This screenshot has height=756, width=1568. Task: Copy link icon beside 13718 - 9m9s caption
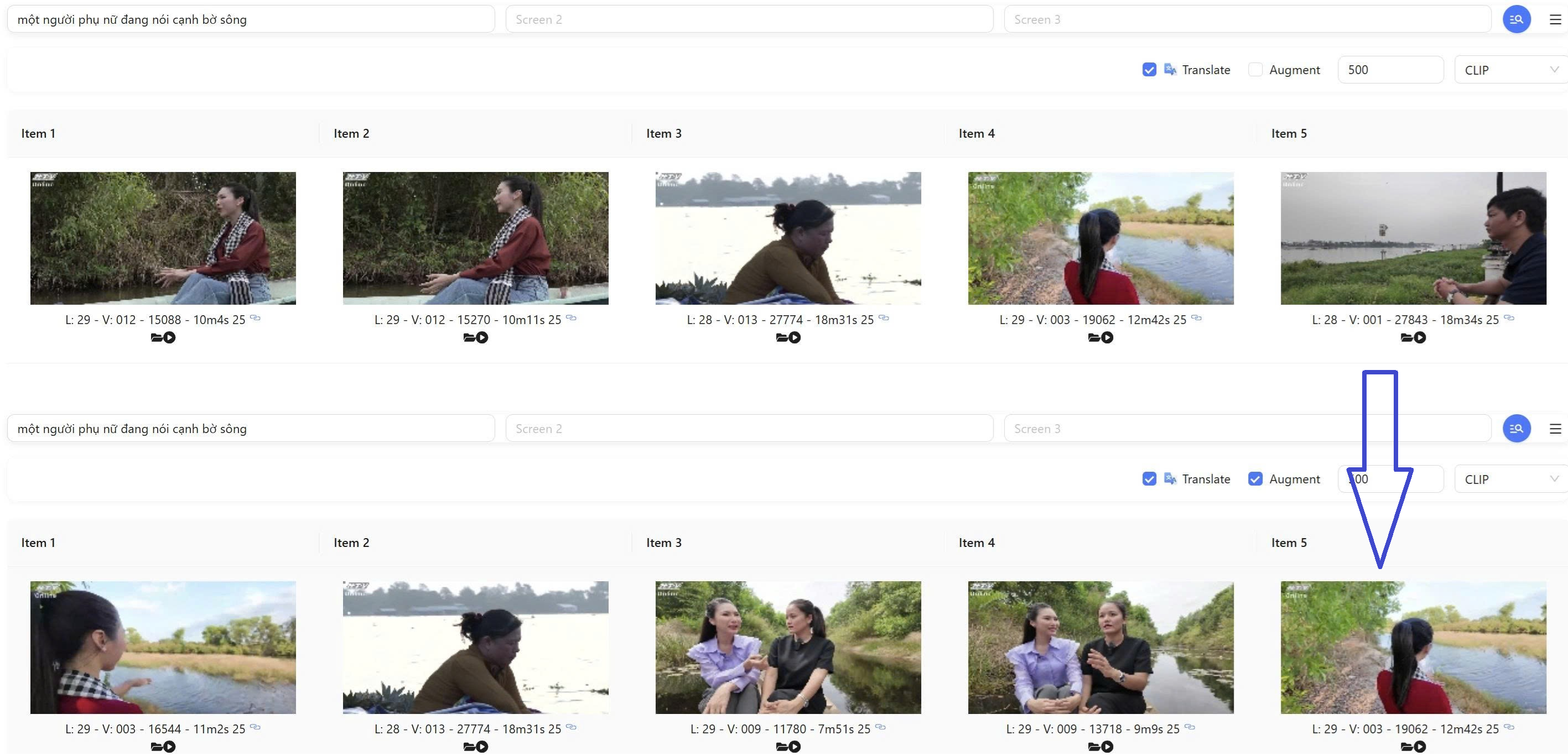(x=1190, y=727)
